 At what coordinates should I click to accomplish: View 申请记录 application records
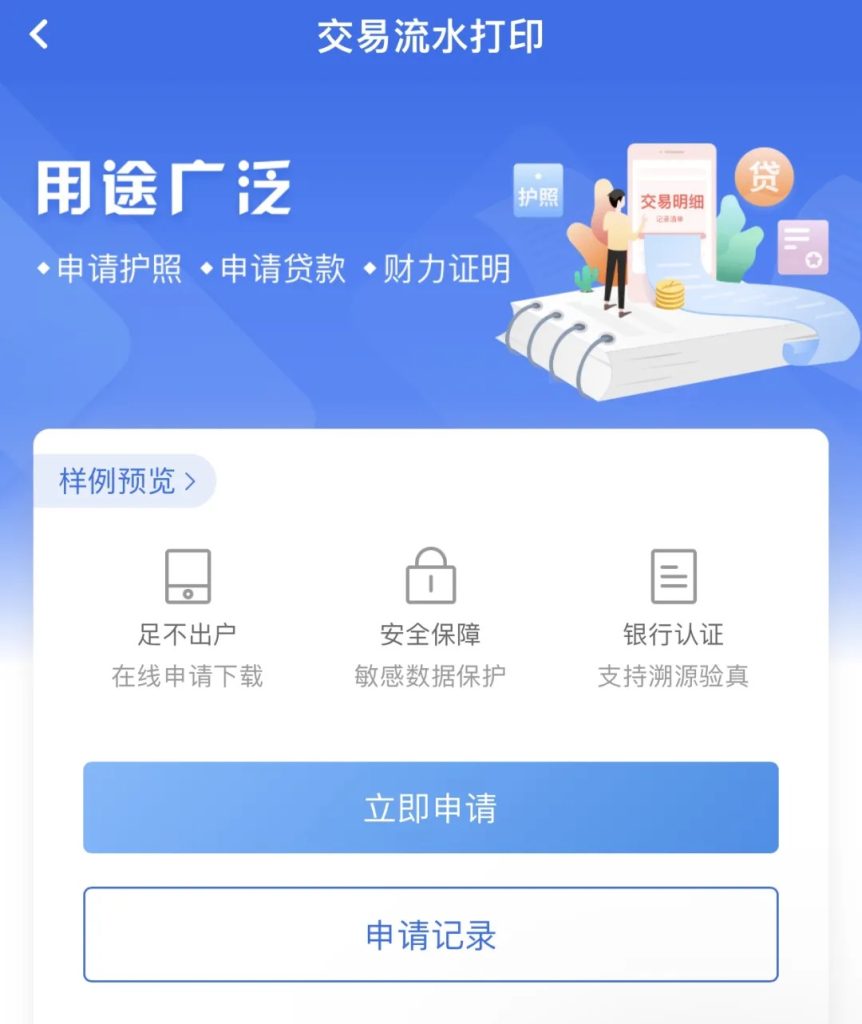430,935
